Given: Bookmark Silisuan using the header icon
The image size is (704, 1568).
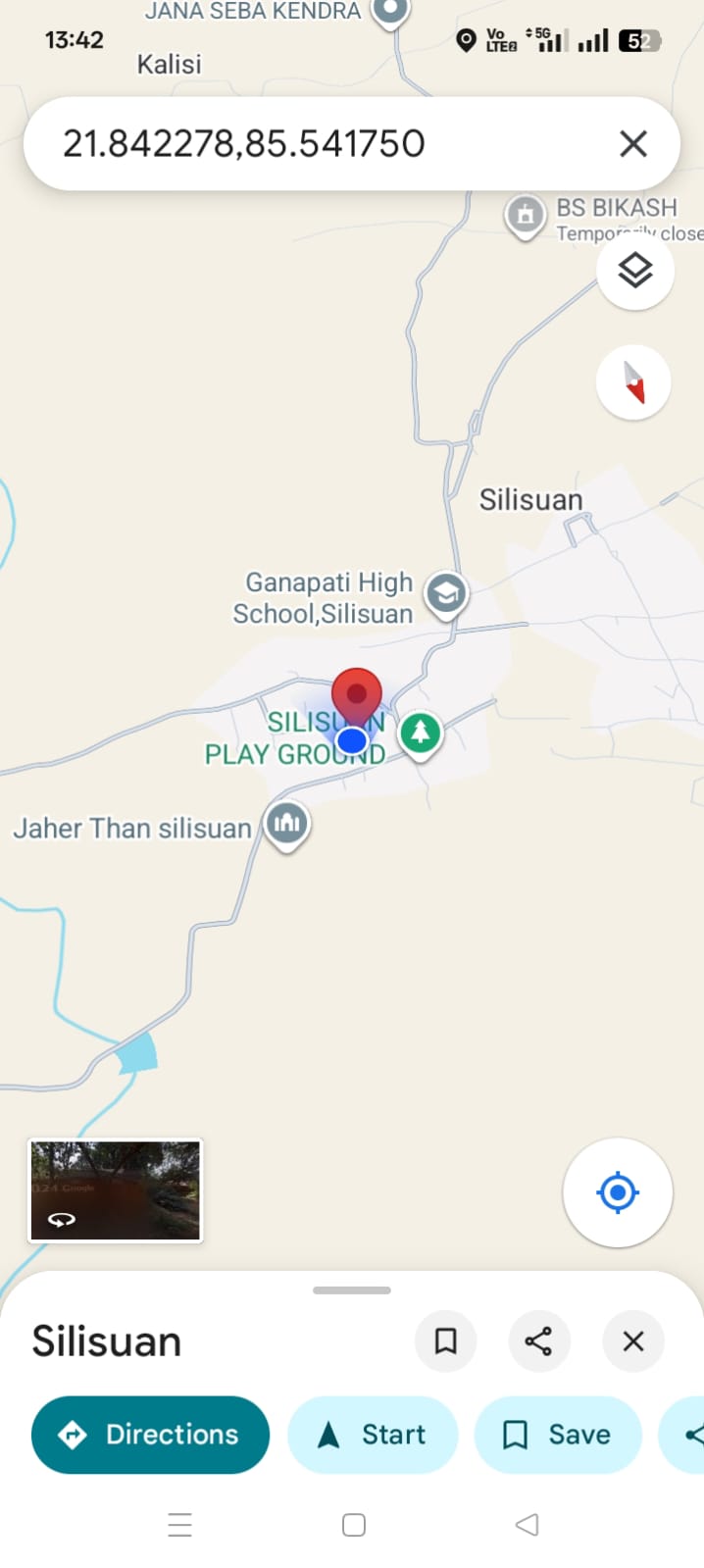Looking at the screenshot, I should click(446, 1340).
